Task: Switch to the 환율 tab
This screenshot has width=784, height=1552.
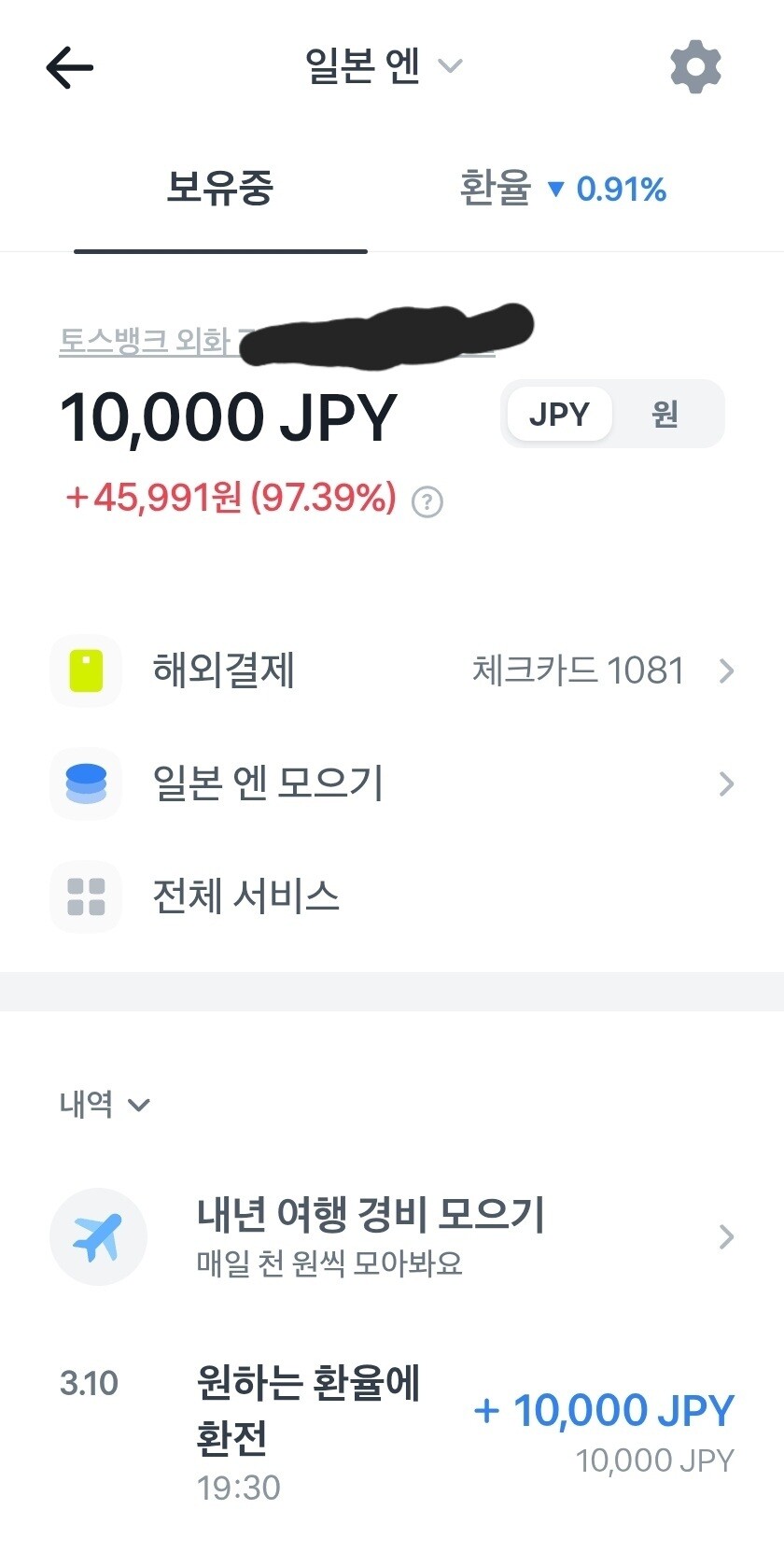Action: [563, 189]
